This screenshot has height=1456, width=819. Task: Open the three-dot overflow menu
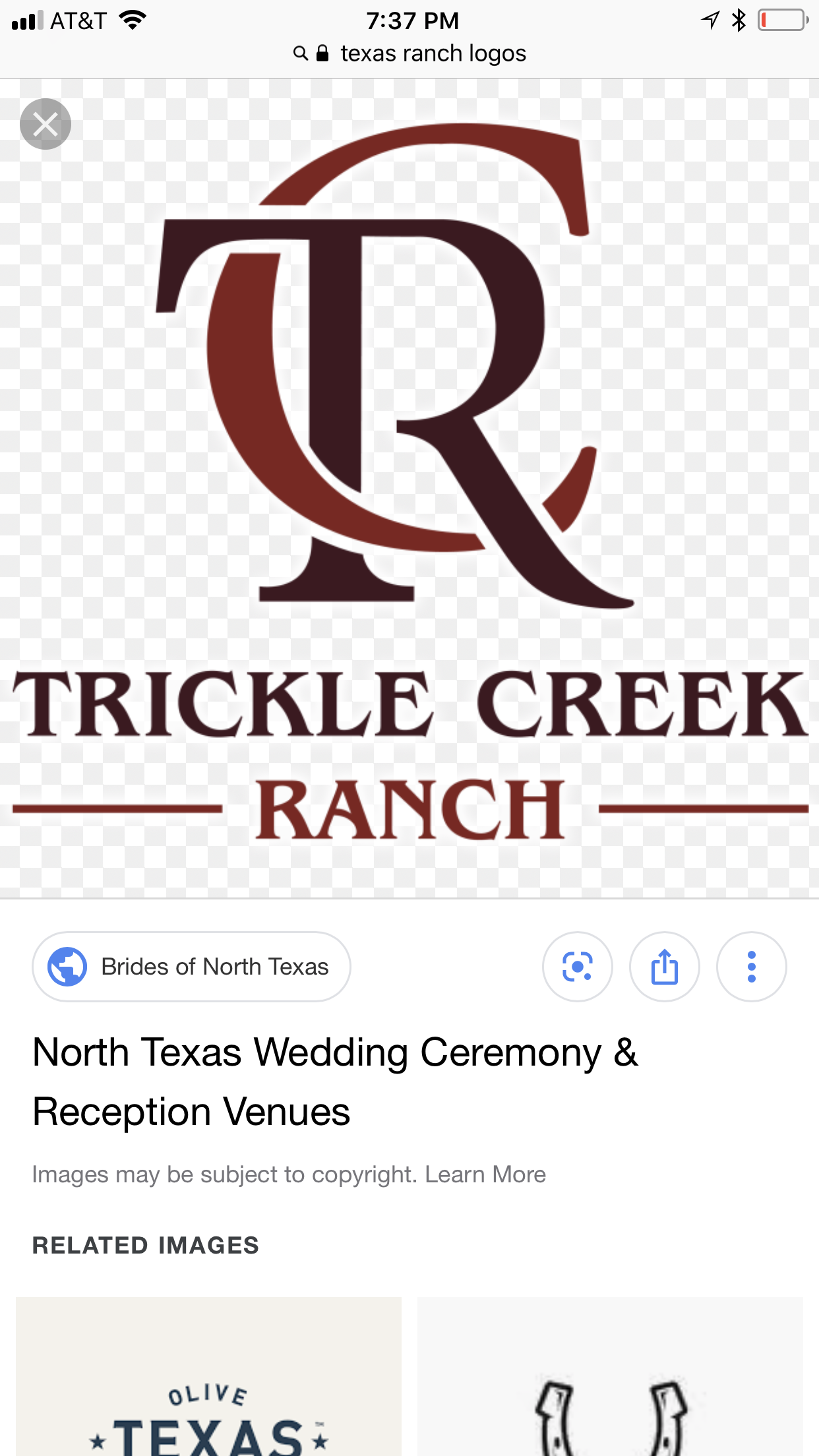[751, 967]
